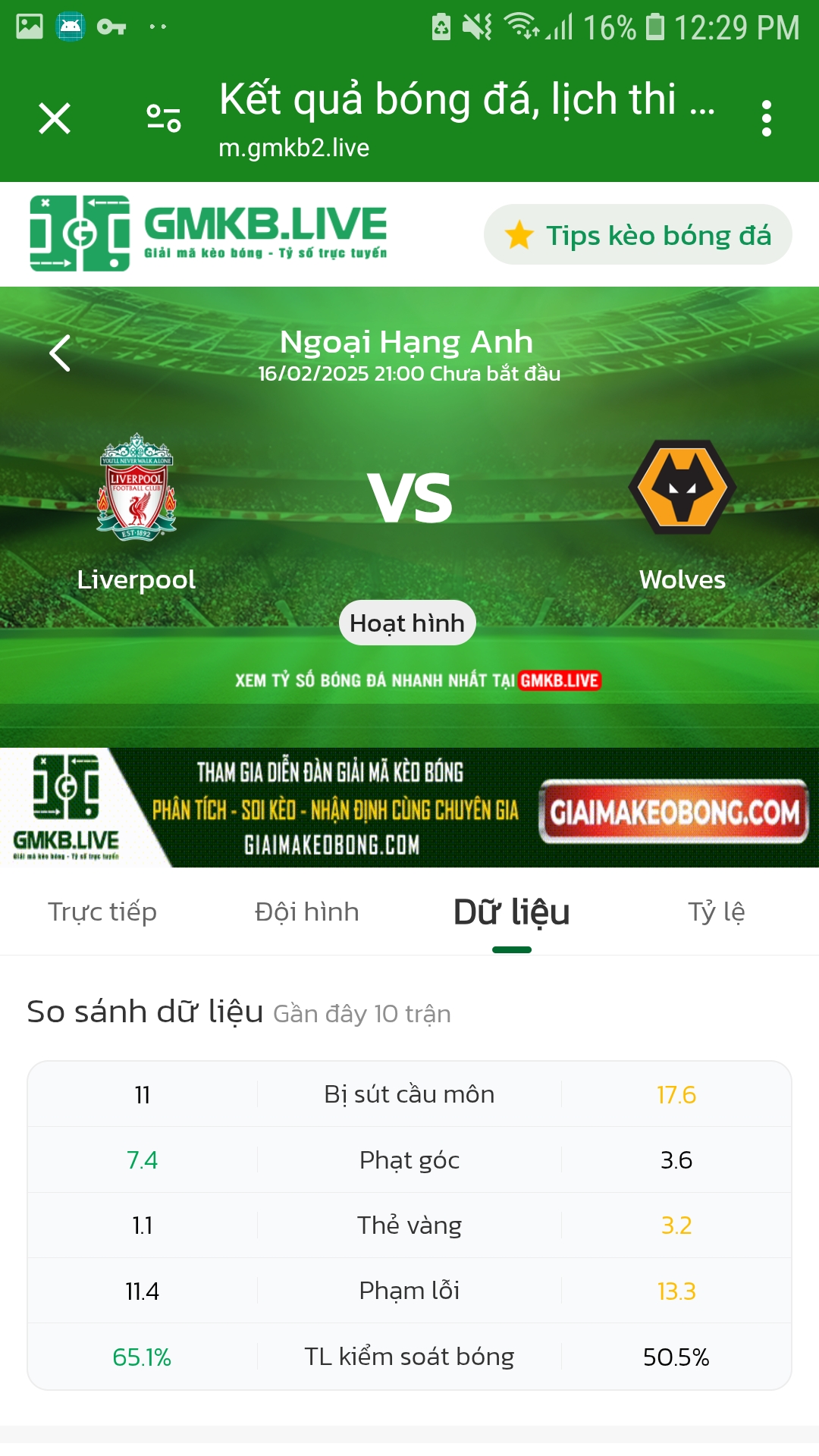Switch to the Tỷ lệ tab
This screenshot has height=1456, width=819.
pos(717,912)
